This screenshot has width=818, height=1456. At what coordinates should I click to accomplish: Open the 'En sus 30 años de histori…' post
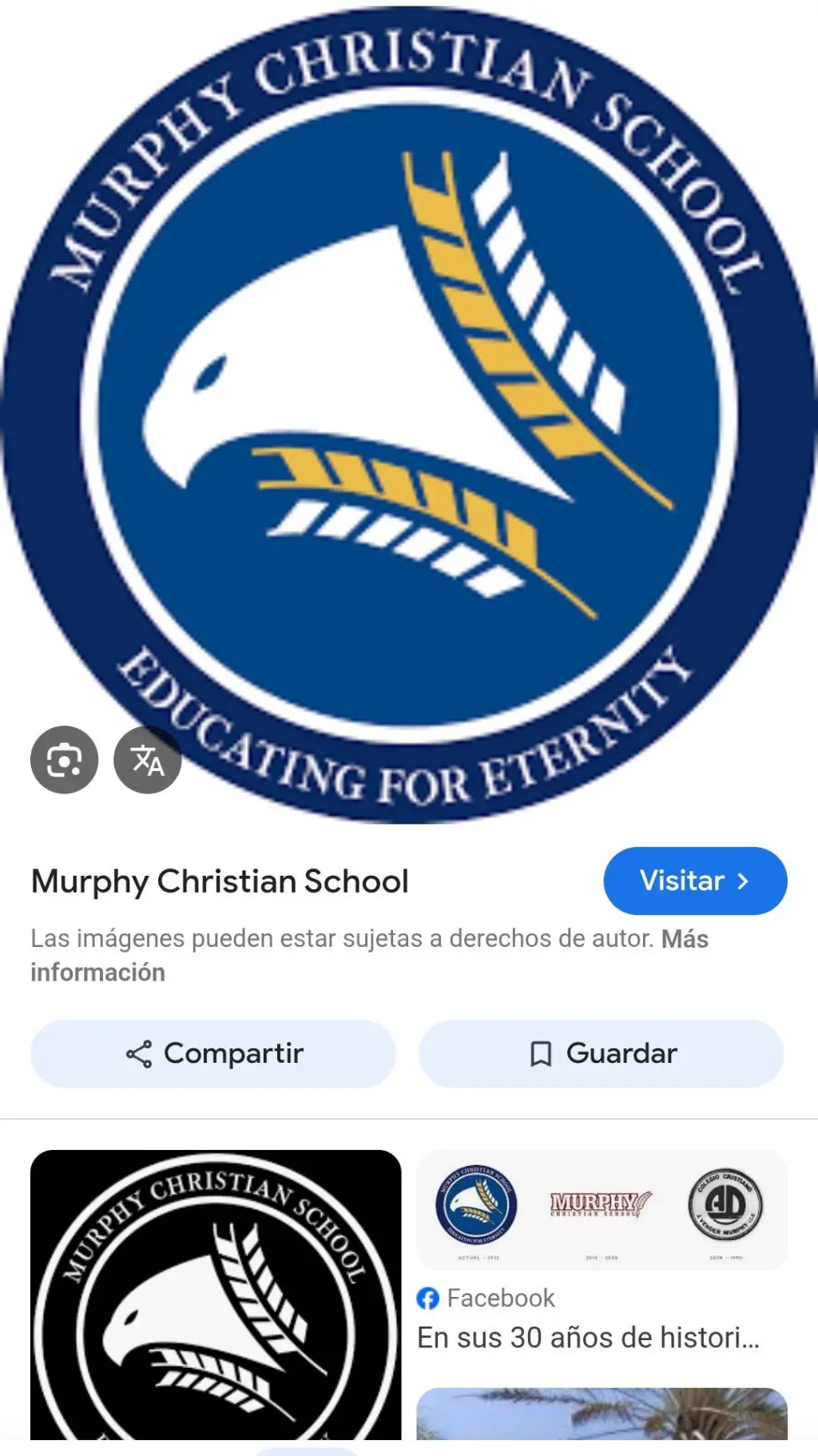pos(589,1339)
